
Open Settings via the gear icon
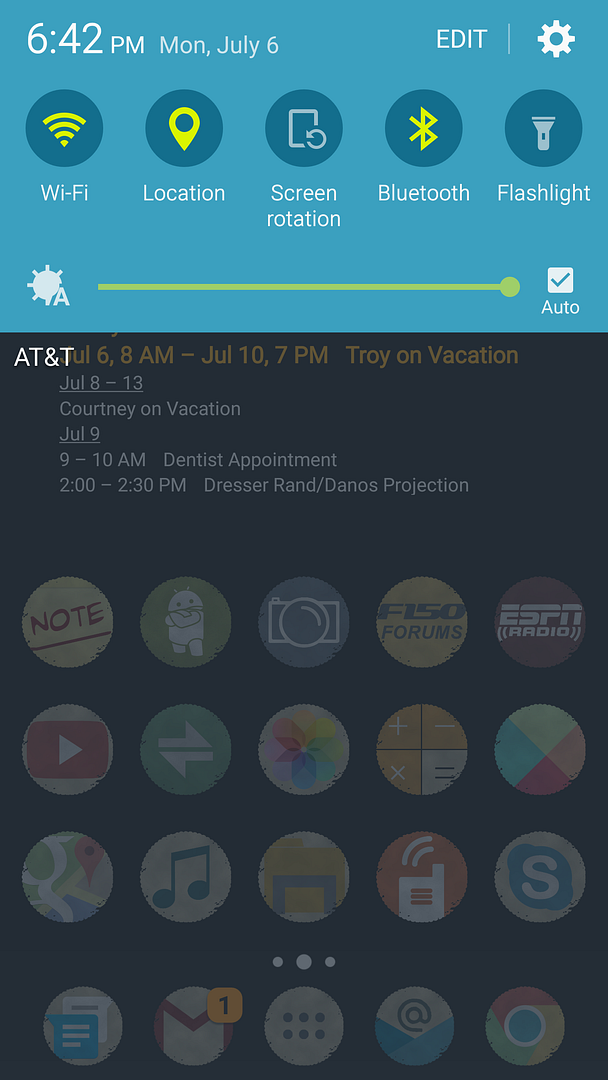point(556,40)
